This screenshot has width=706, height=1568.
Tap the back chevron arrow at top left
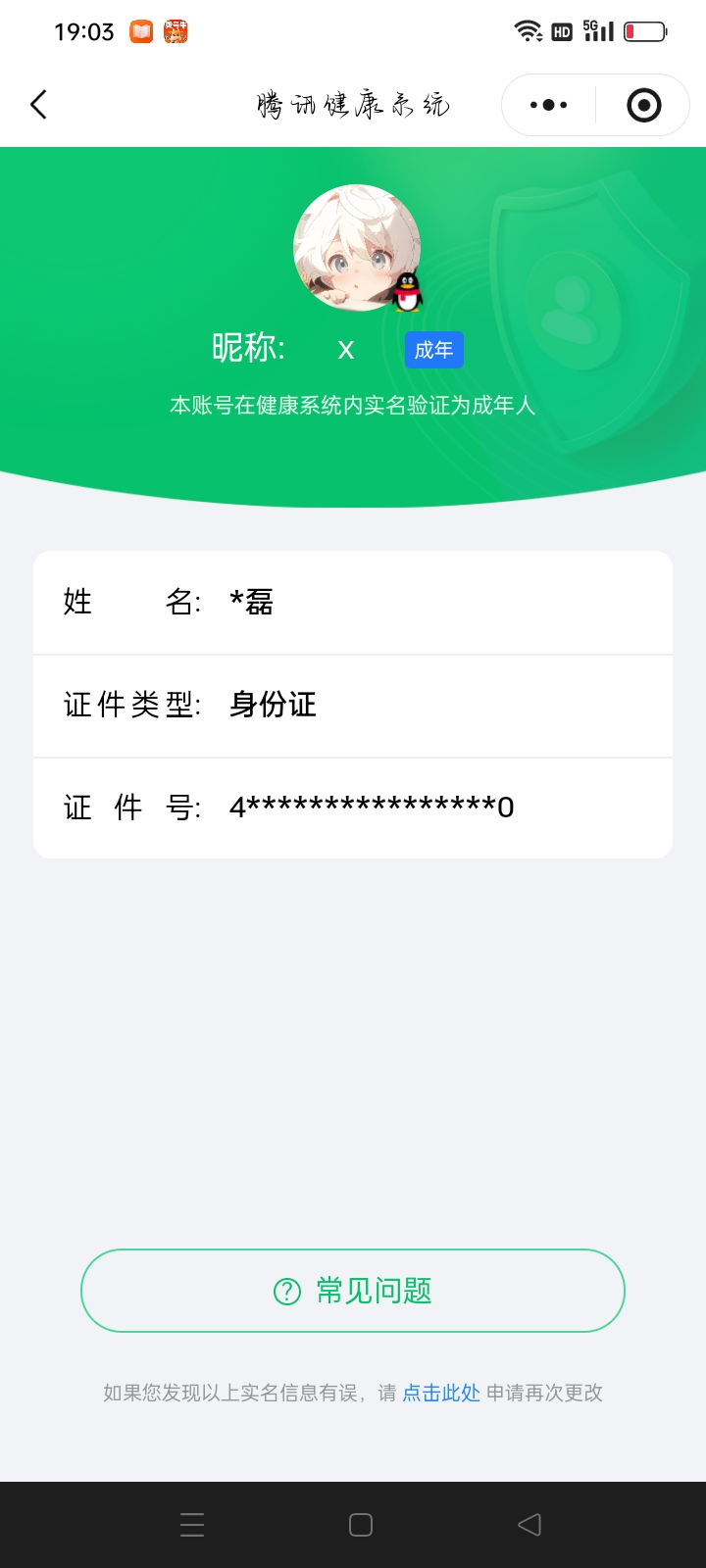(39, 104)
